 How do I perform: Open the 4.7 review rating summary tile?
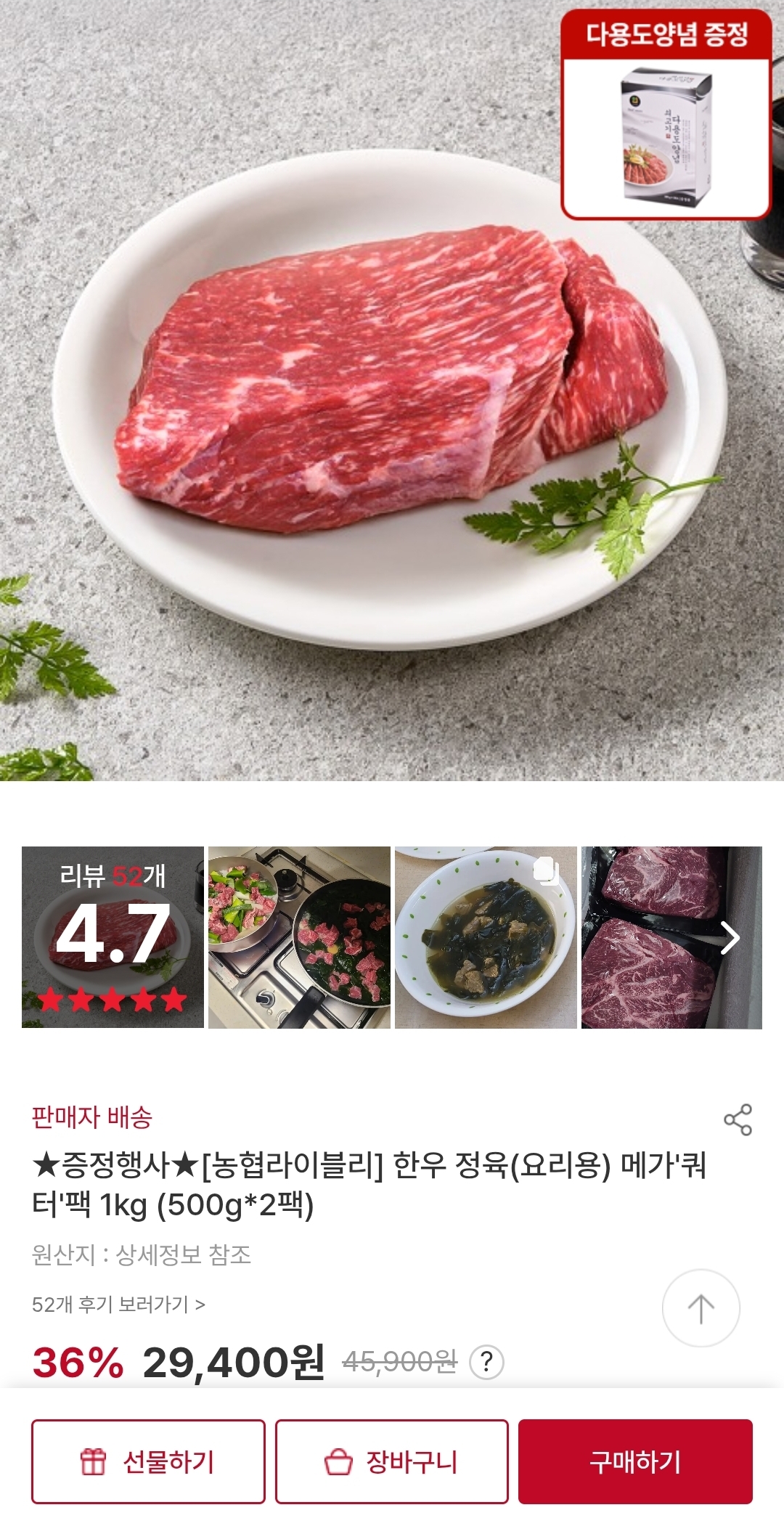[113, 937]
